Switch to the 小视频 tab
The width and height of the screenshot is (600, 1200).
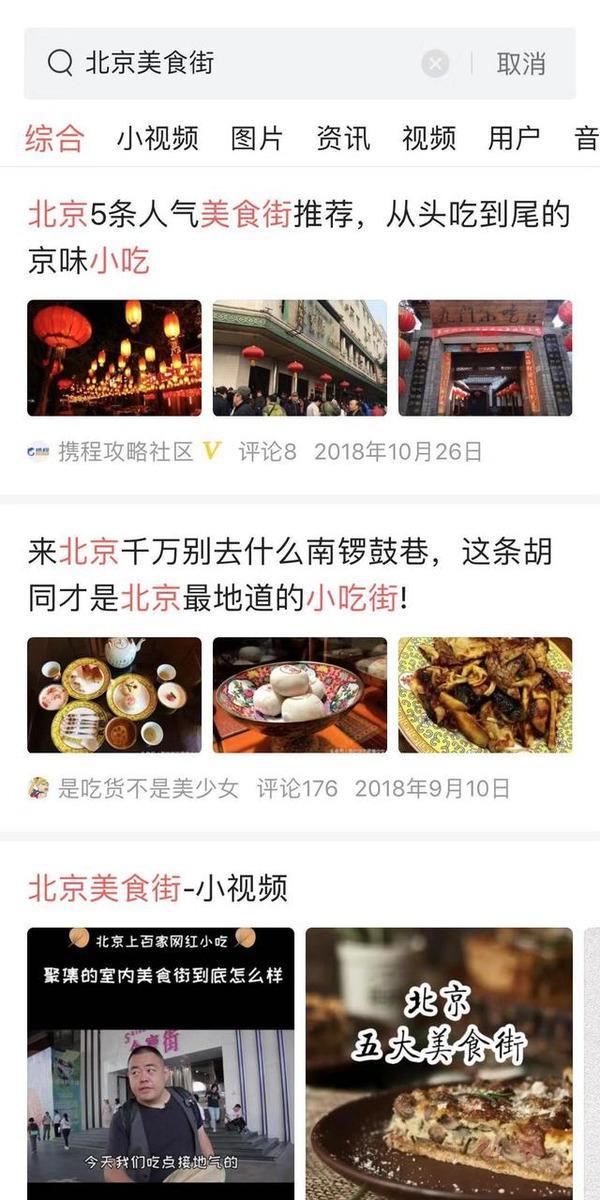click(x=157, y=138)
